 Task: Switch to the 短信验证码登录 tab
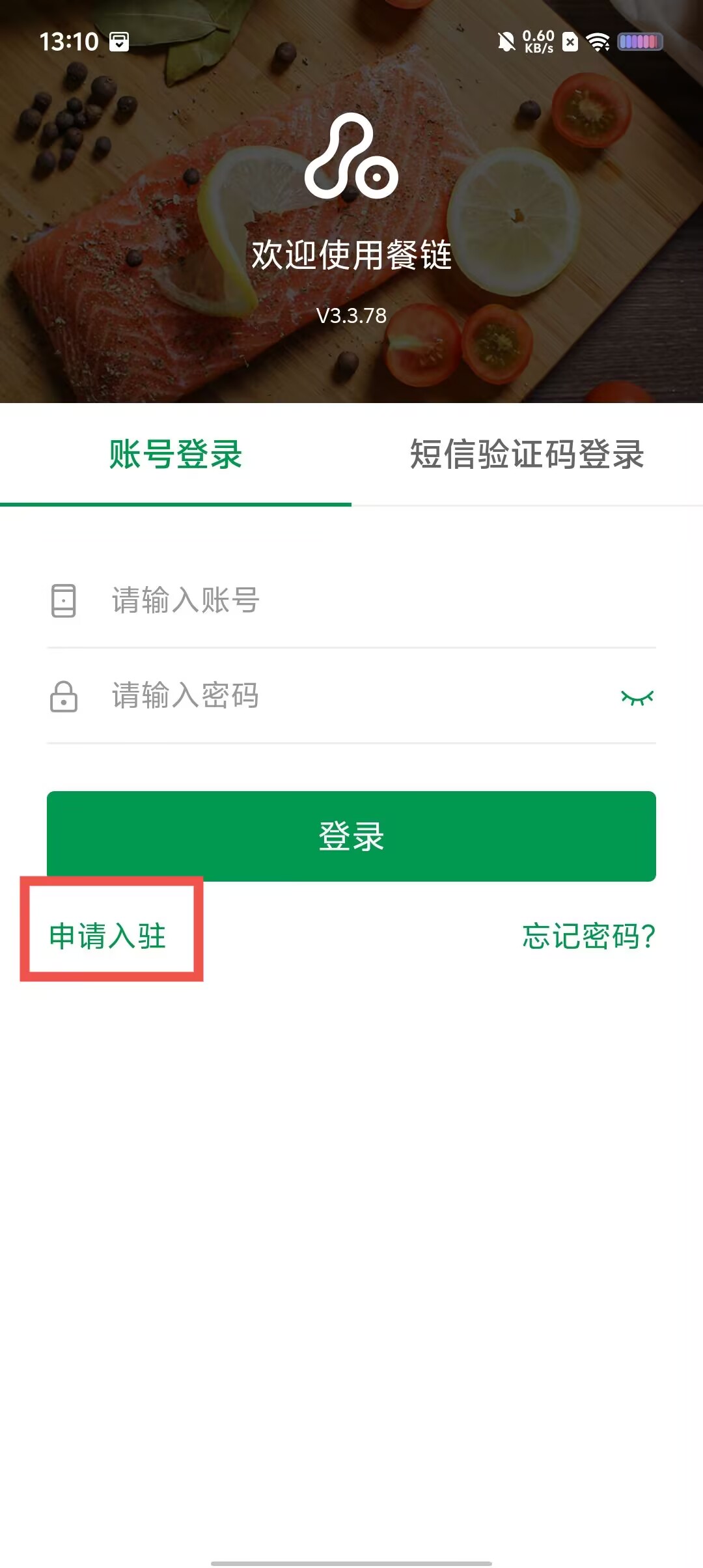[x=527, y=454]
